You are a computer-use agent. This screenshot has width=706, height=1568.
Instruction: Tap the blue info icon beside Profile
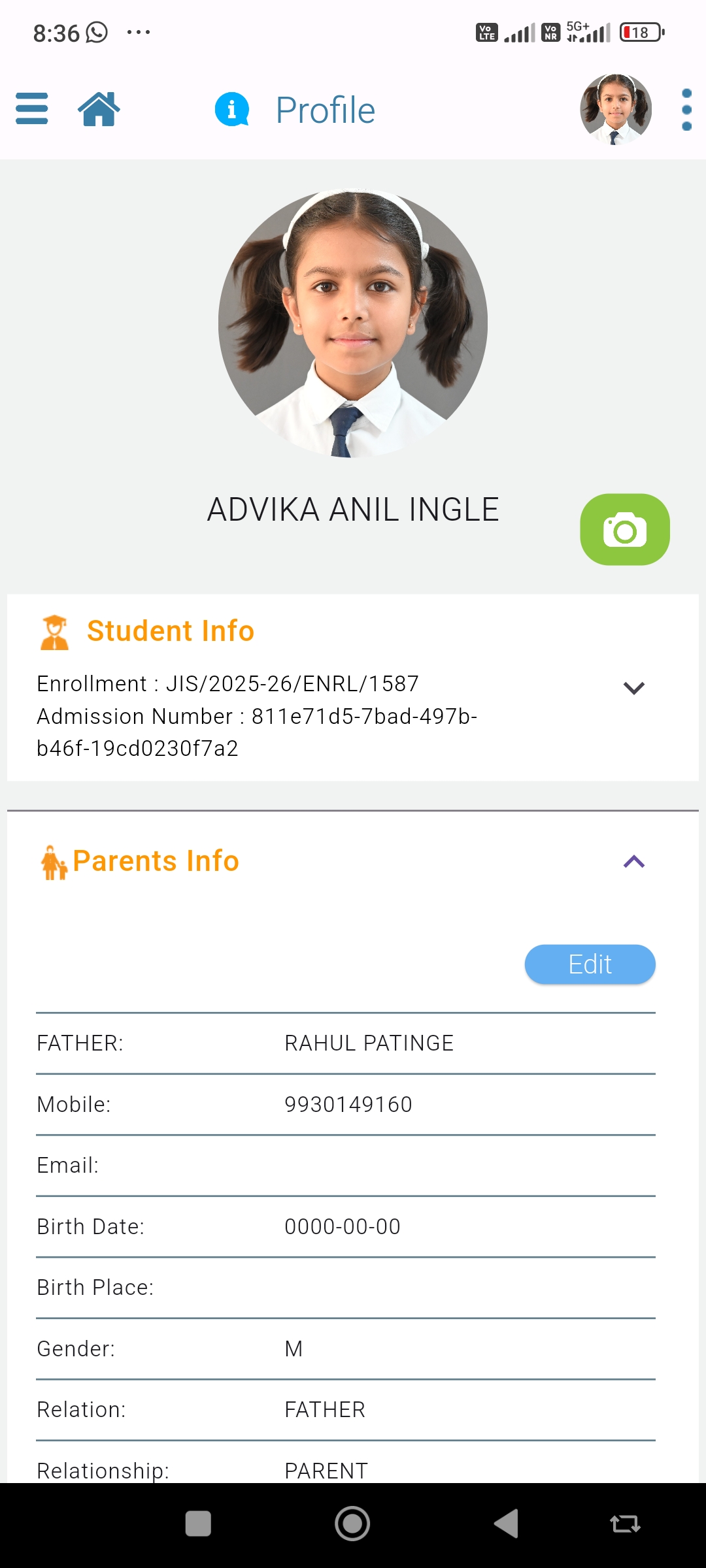232,109
